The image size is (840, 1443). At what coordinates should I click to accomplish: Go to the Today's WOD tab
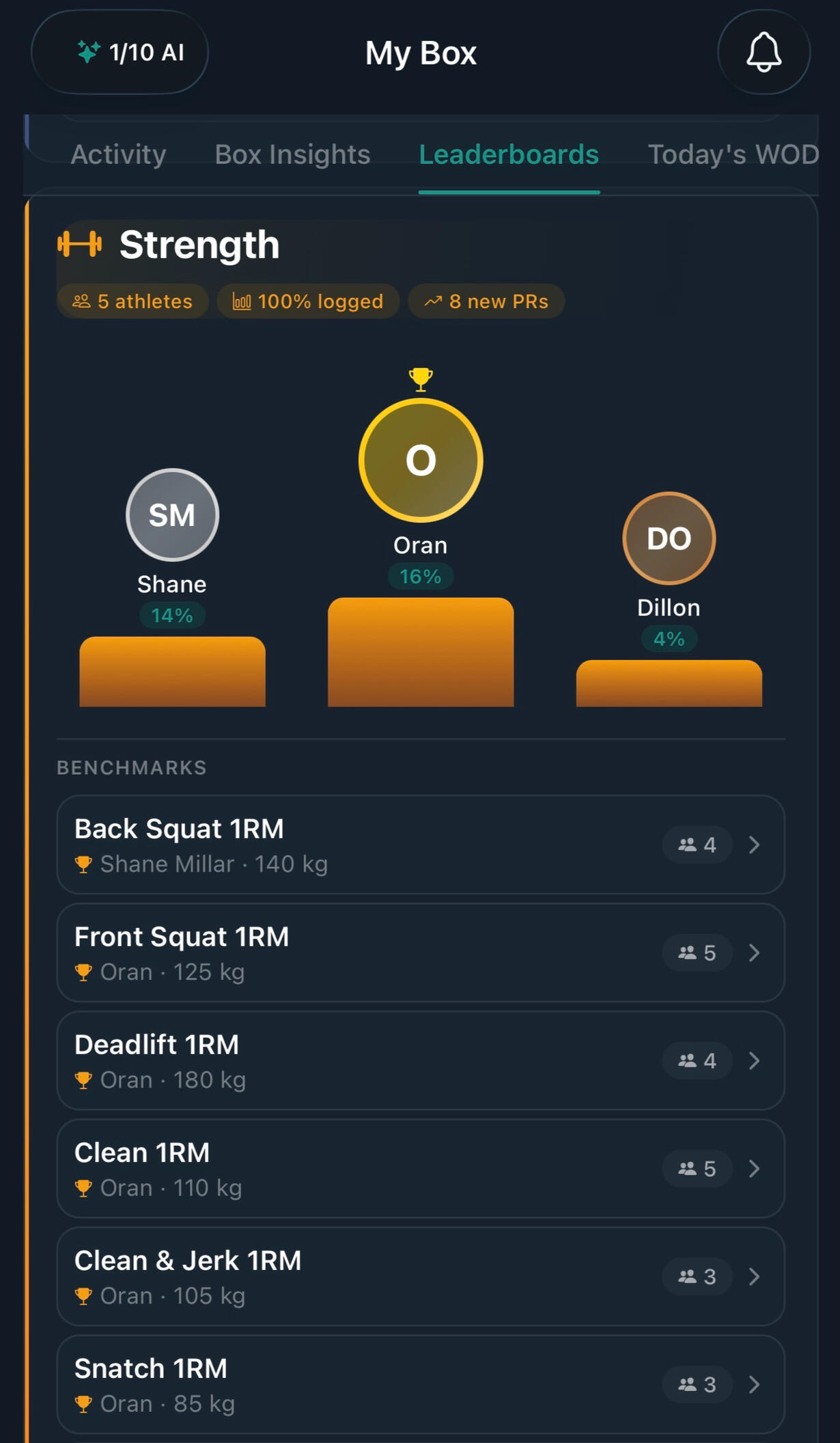point(732,154)
